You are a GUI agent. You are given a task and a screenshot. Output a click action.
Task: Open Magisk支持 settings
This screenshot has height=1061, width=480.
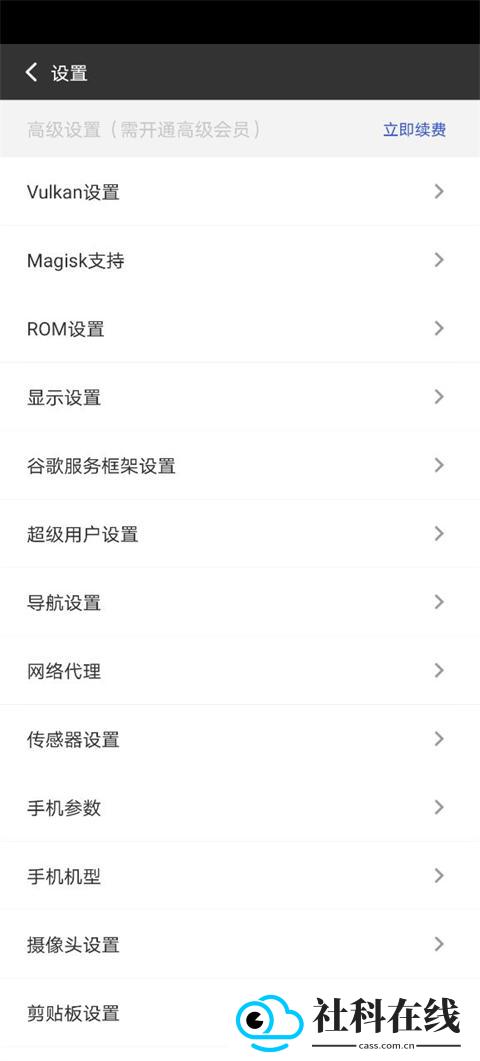click(240, 260)
